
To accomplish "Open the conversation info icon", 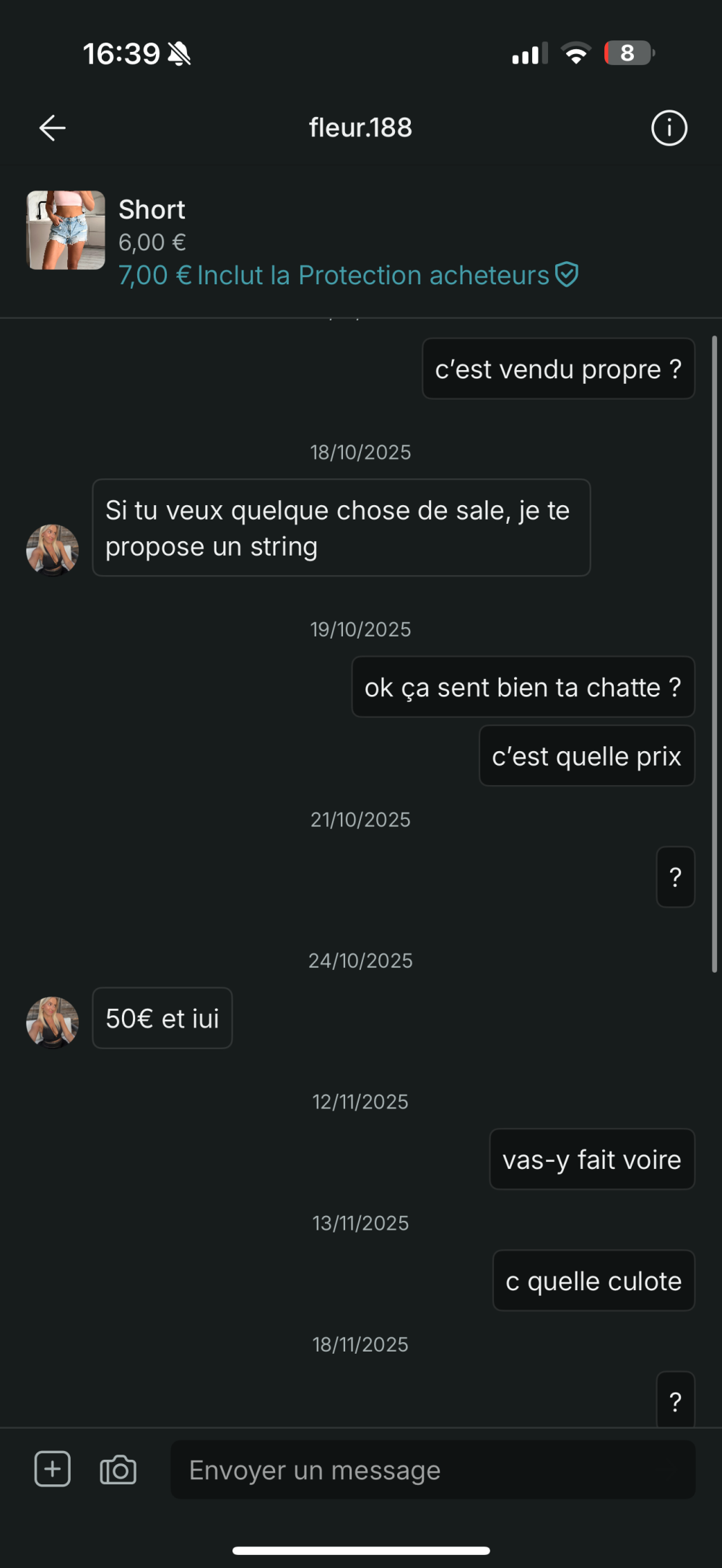I will (669, 128).
